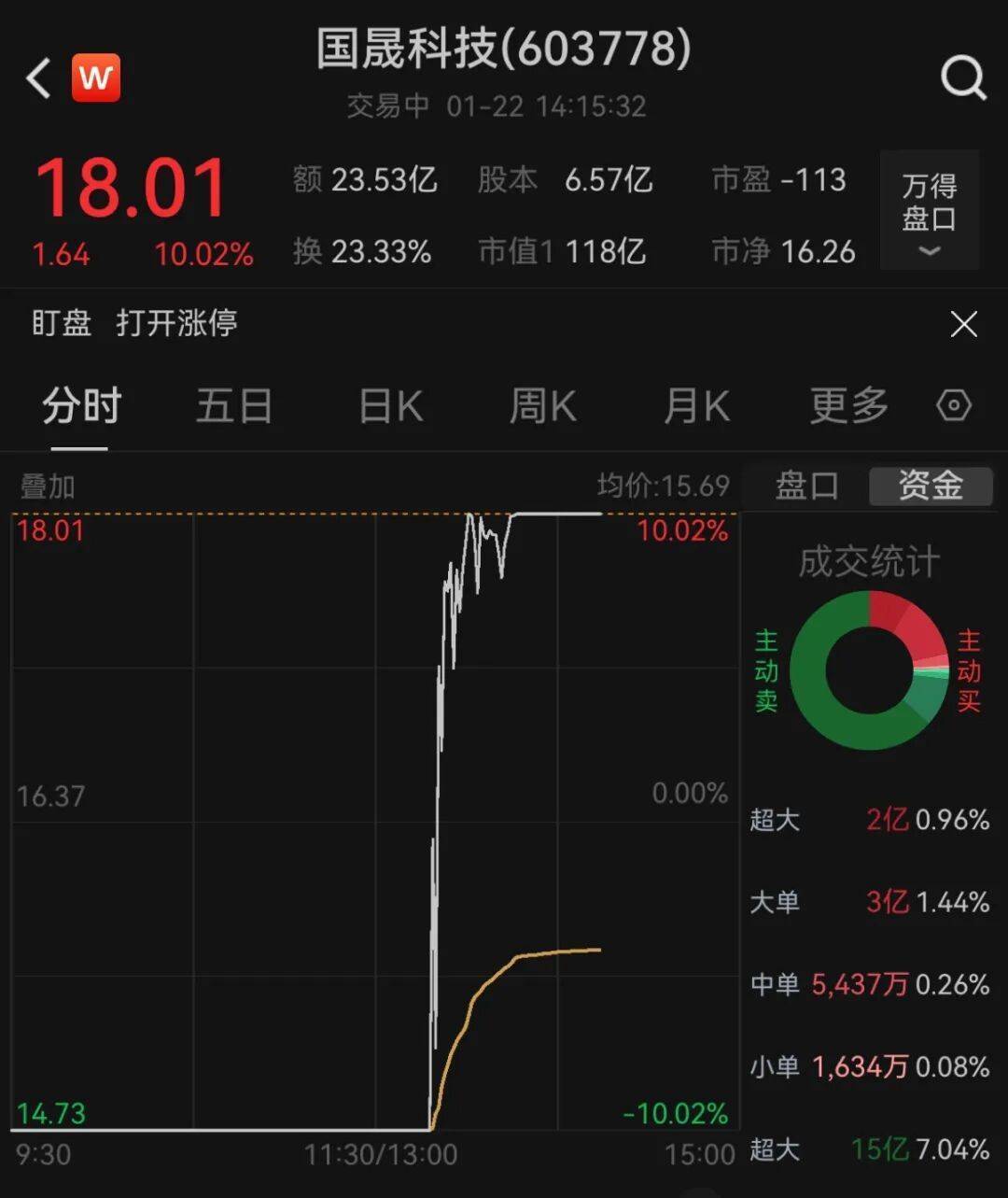Screen dimensions: 1008x1198
Task: Switch side panel to 盘口
Action: [807, 486]
